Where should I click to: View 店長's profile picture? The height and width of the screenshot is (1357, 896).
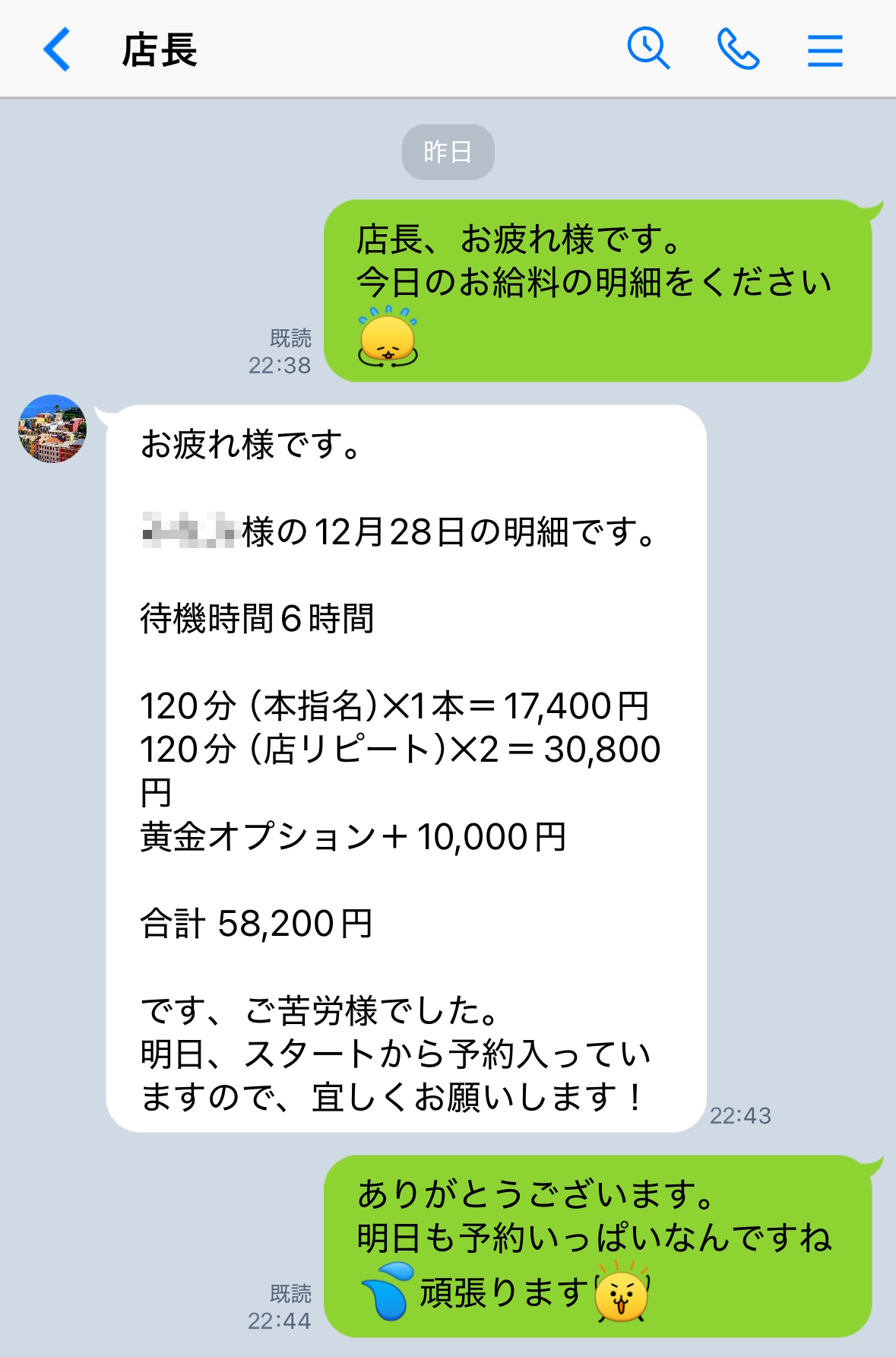52,429
